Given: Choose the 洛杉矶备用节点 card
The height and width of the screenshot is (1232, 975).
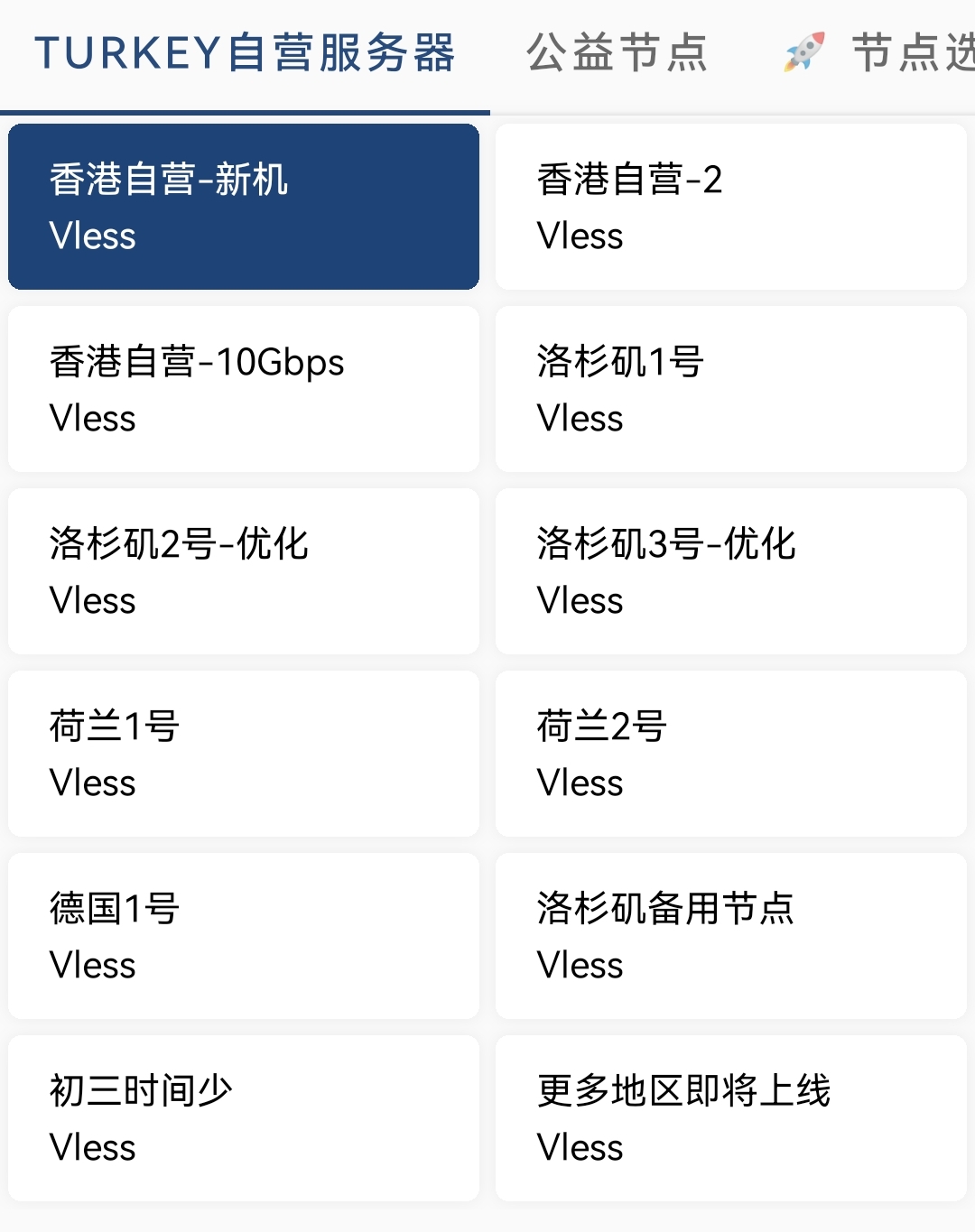Looking at the screenshot, I should (731, 936).
